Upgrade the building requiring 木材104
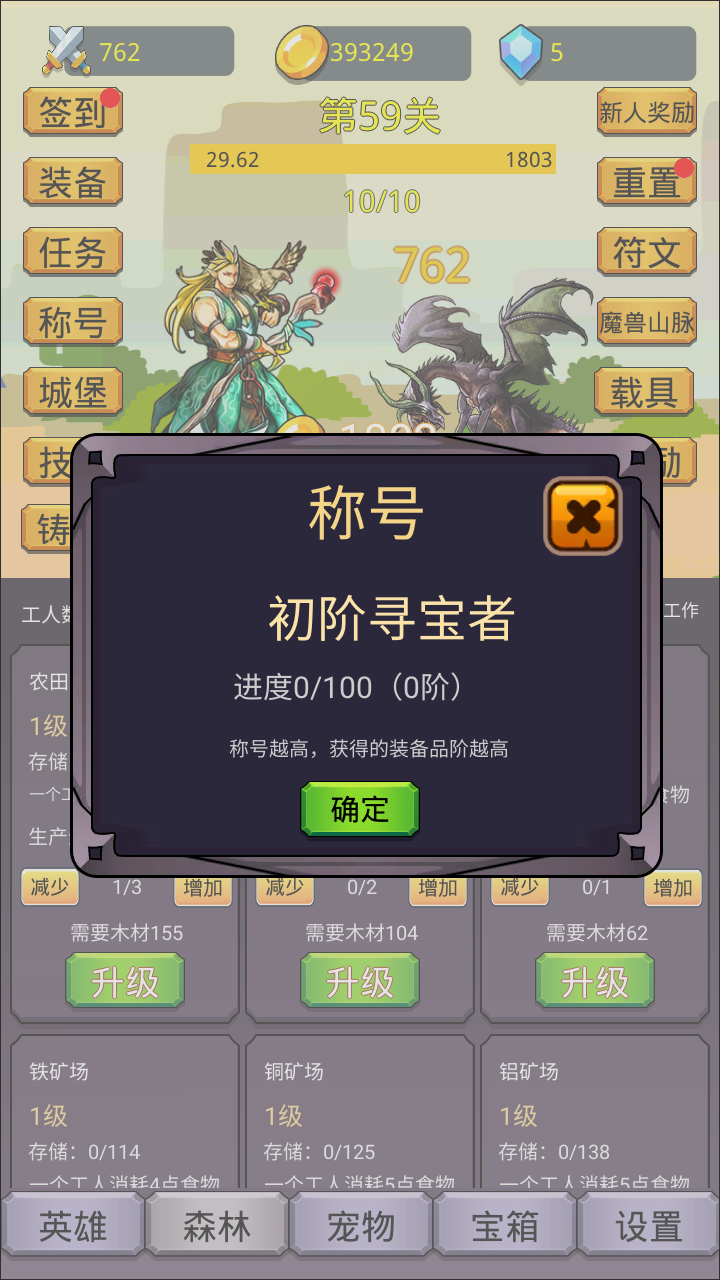This screenshot has width=720, height=1280. coord(360,982)
